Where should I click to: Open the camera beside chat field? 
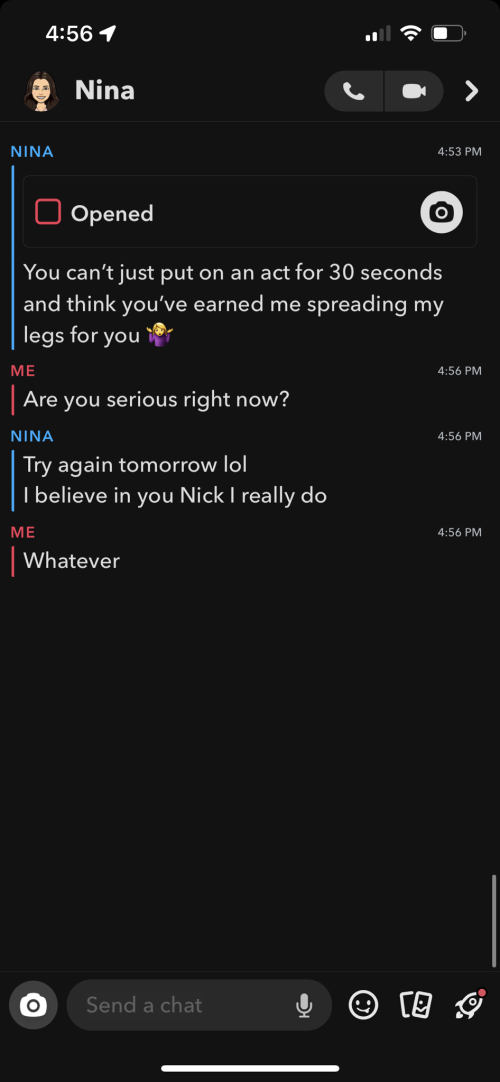click(33, 1005)
